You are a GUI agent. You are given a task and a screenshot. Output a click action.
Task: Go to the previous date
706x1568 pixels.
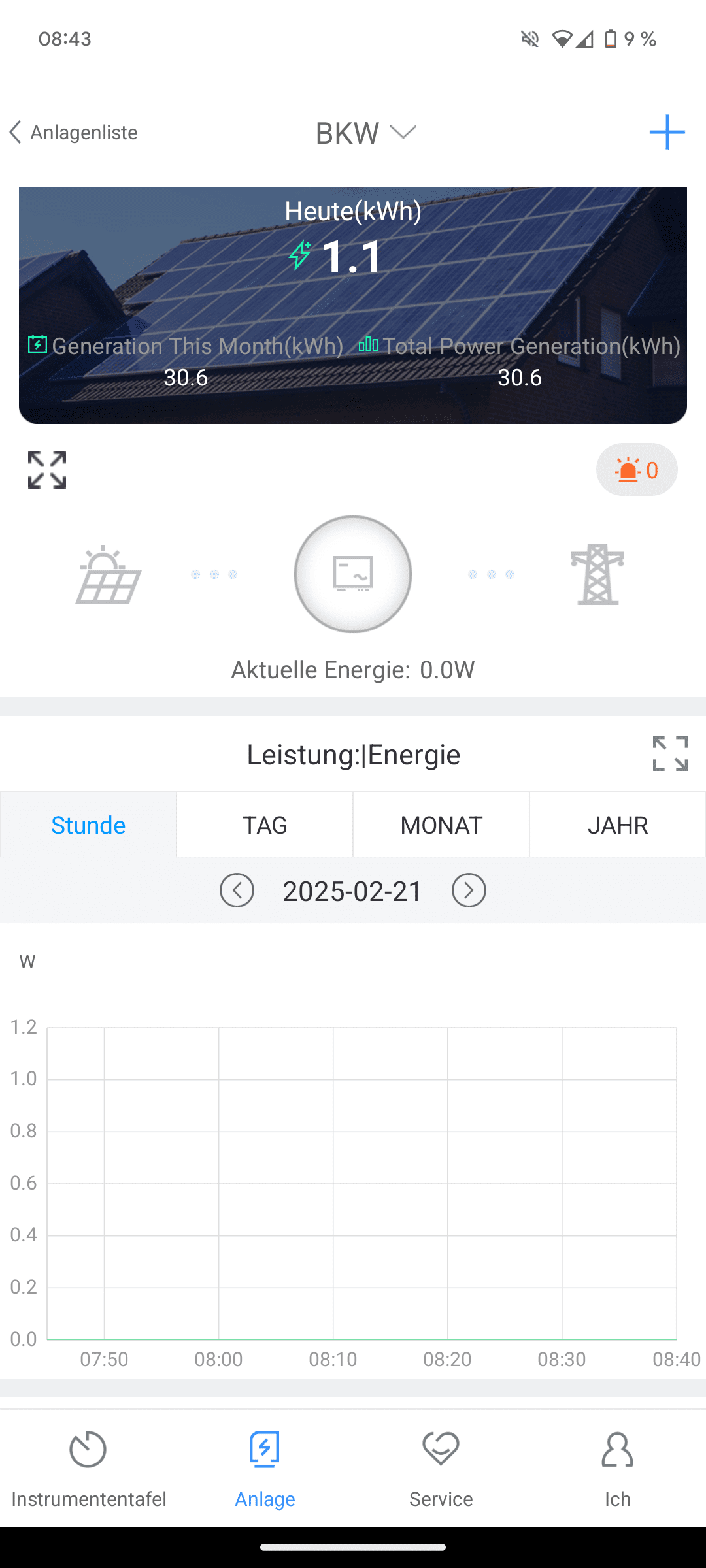[237, 890]
